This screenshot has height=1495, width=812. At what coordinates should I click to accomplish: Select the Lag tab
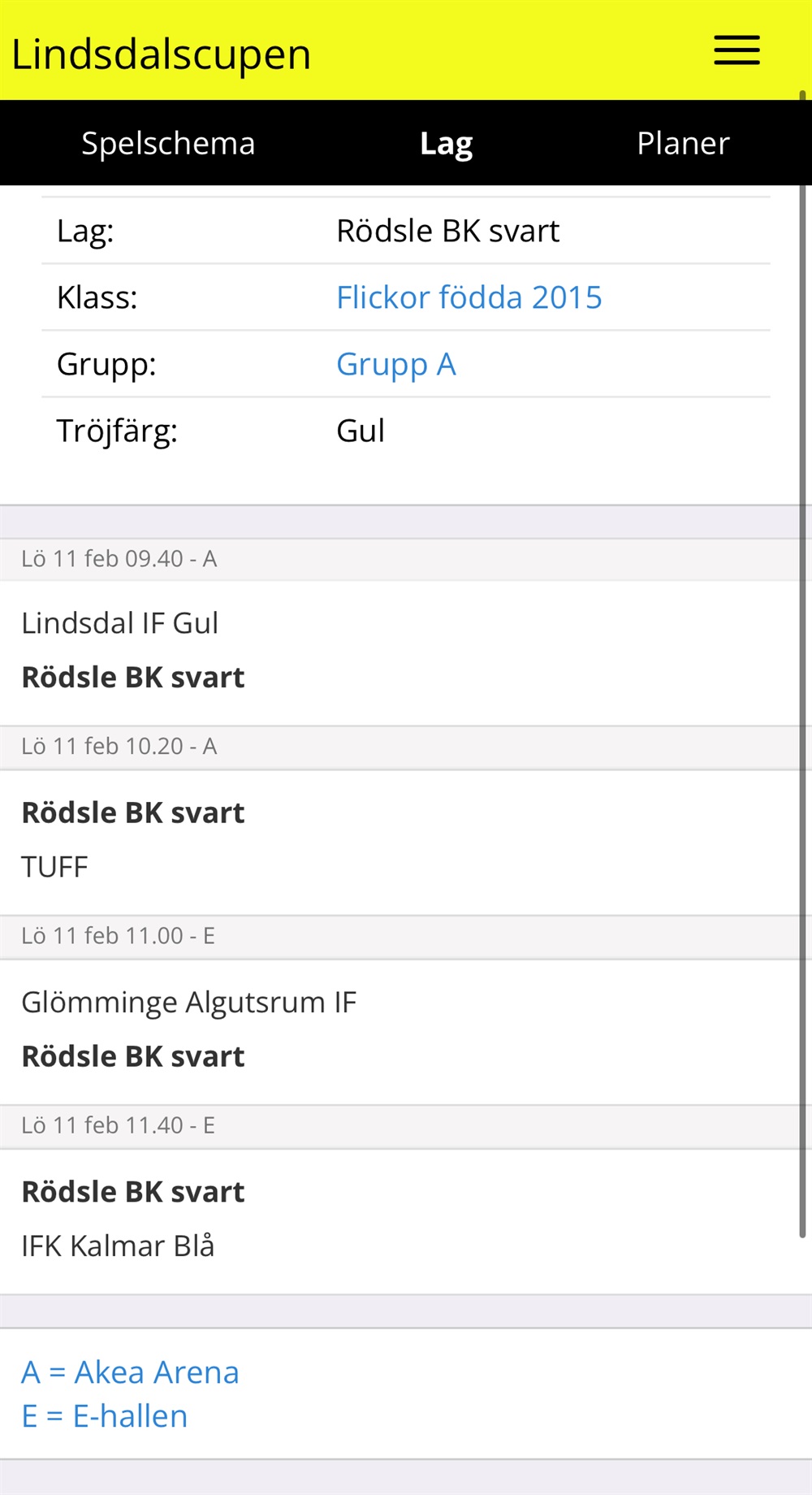tap(446, 144)
